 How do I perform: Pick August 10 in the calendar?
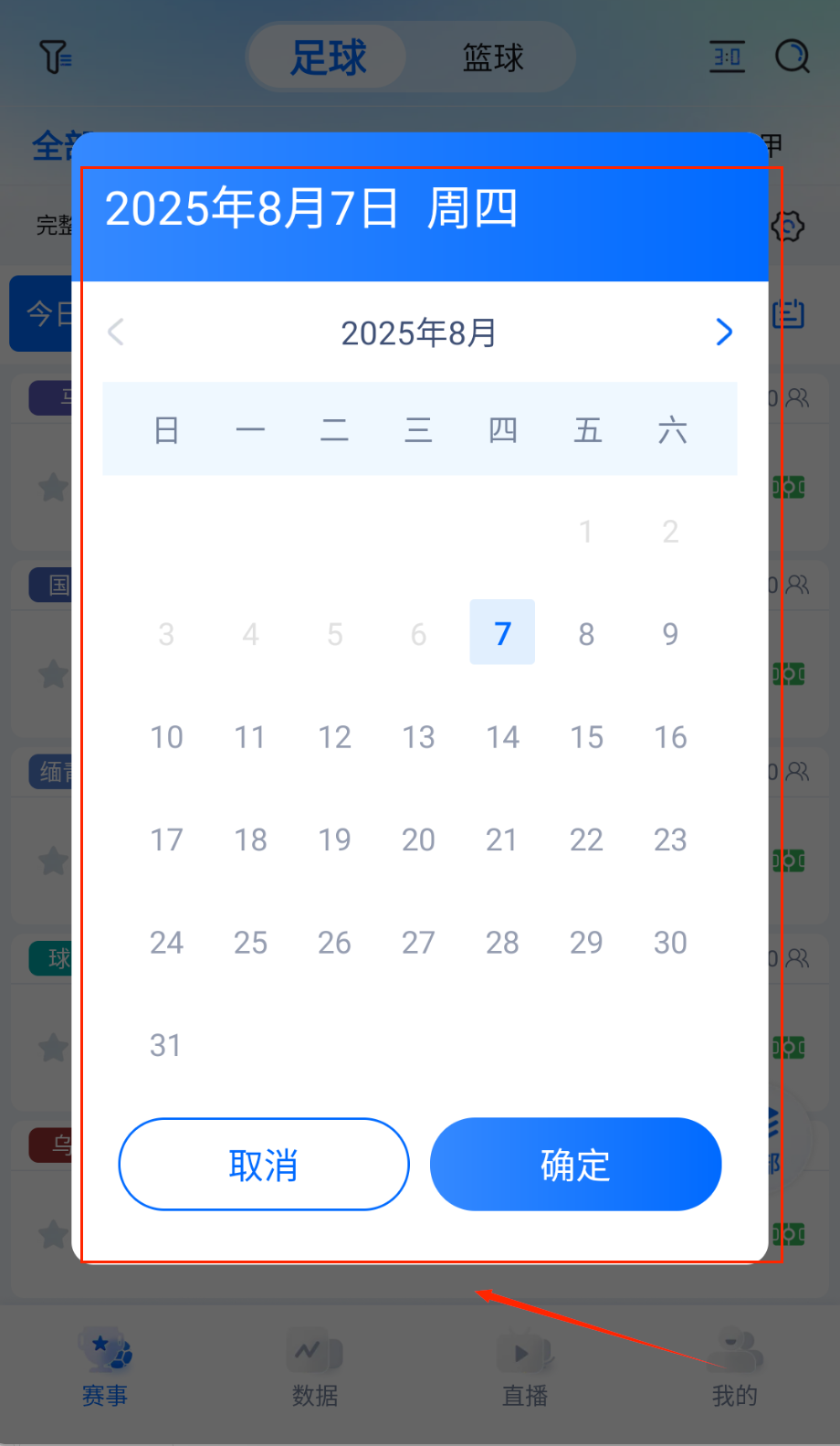tap(166, 736)
